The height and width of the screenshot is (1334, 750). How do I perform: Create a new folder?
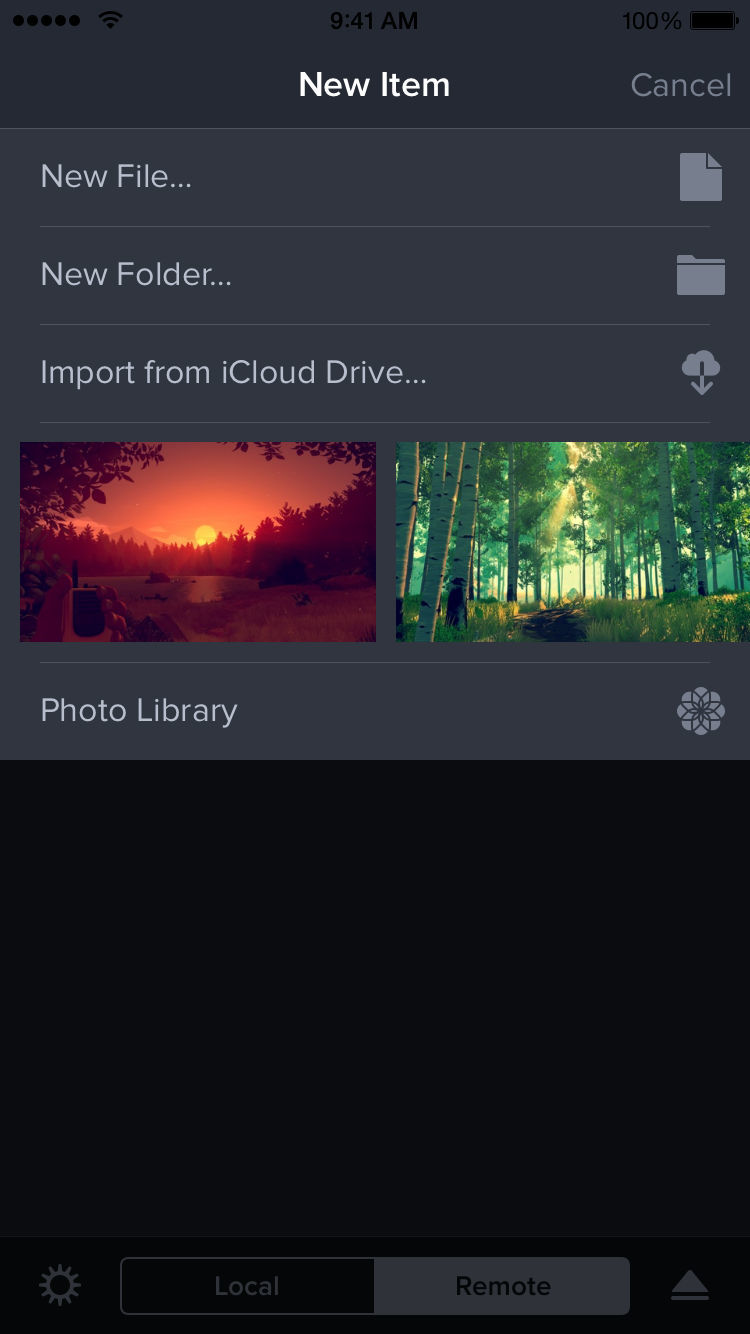pos(375,275)
